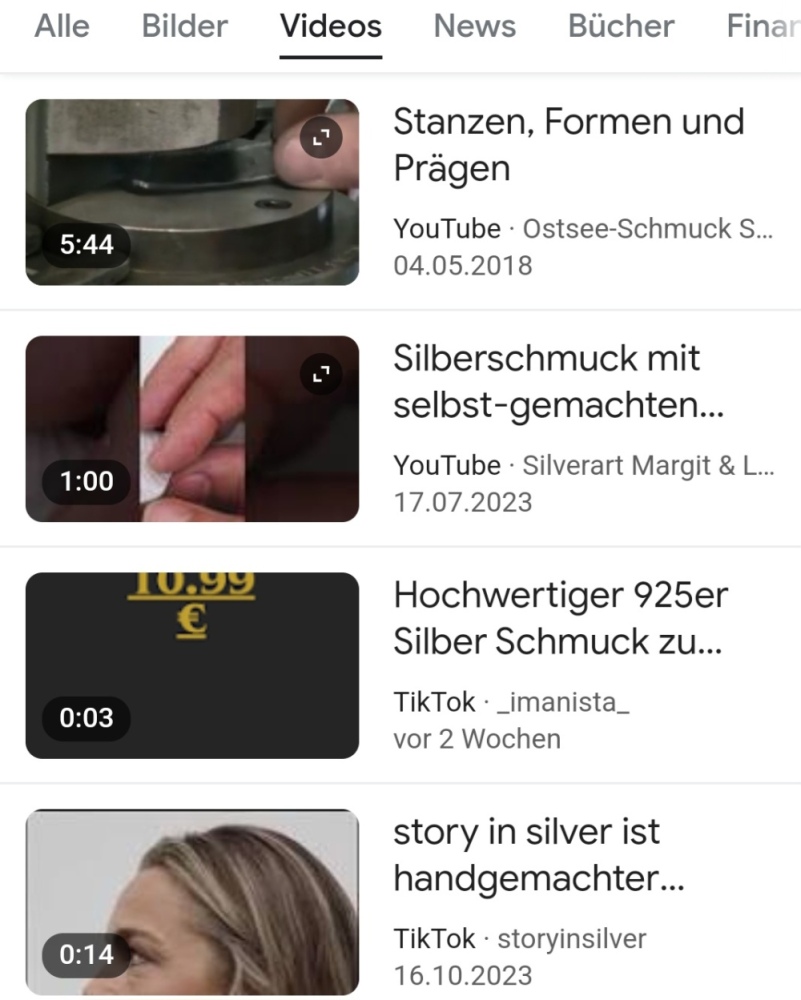The width and height of the screenshot is (801, 1000).
Task: Open the Bücher tab
Action: tap(621, 27)
